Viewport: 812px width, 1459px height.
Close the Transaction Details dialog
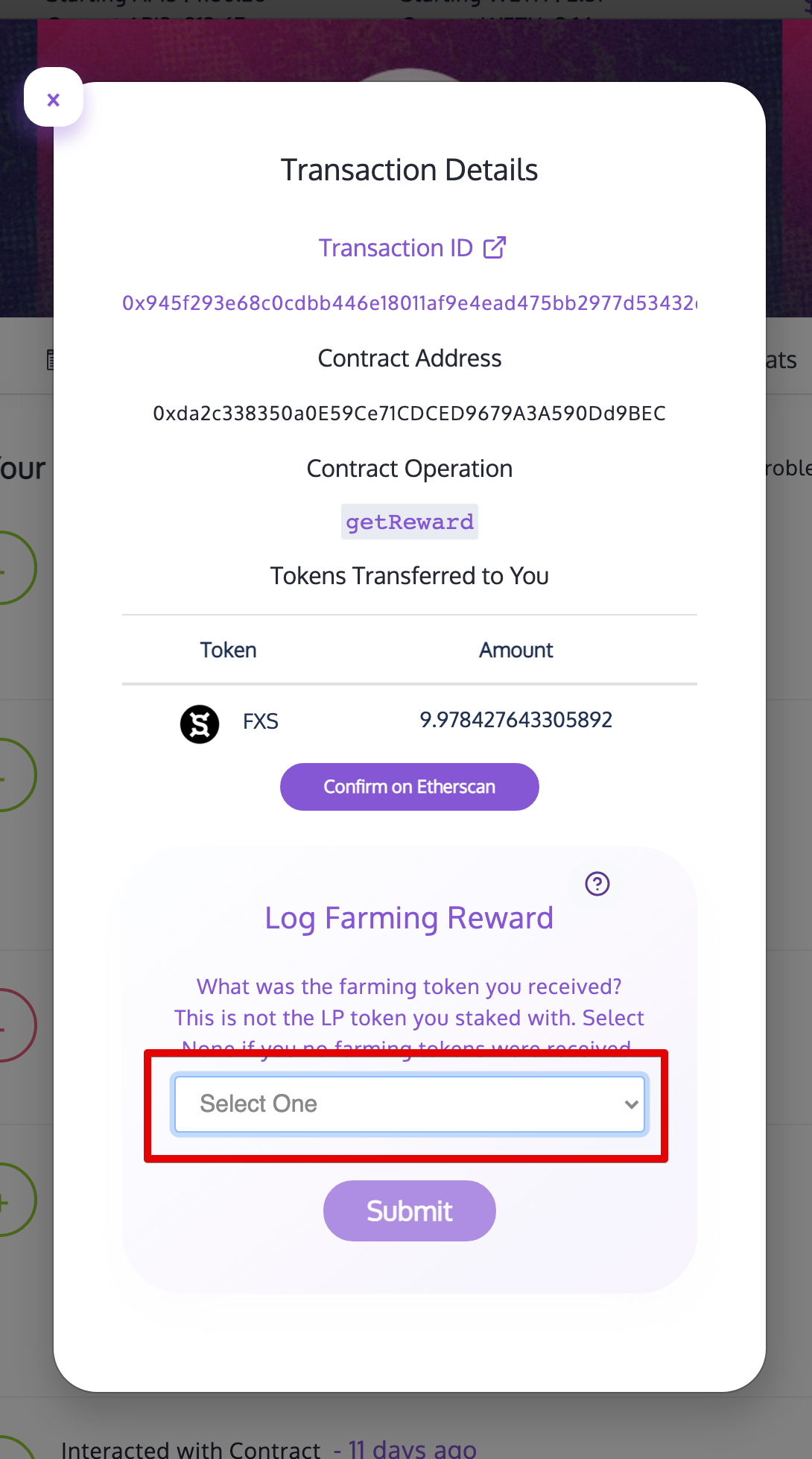pyautogui.click(x=53, y=99)
